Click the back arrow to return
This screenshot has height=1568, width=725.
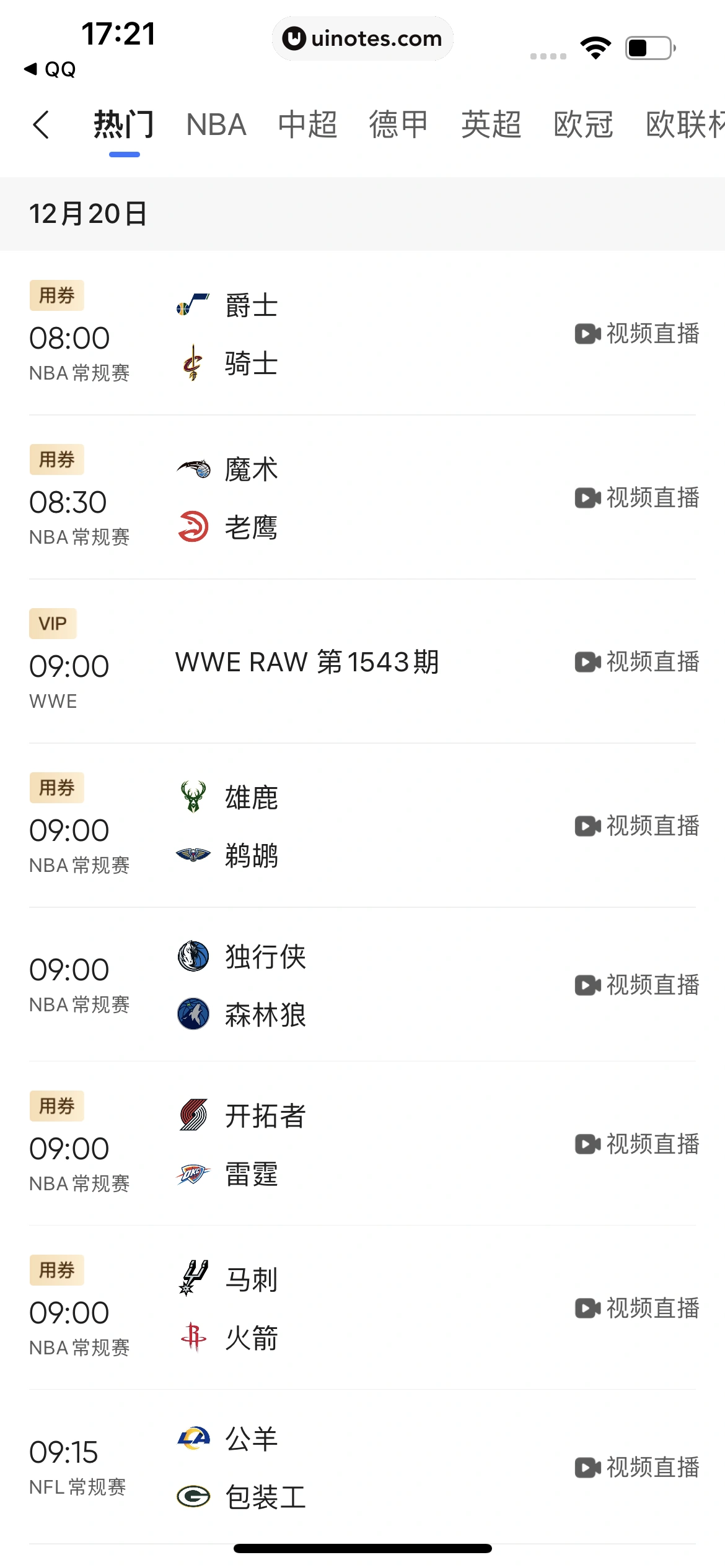[x=41, y=125]
